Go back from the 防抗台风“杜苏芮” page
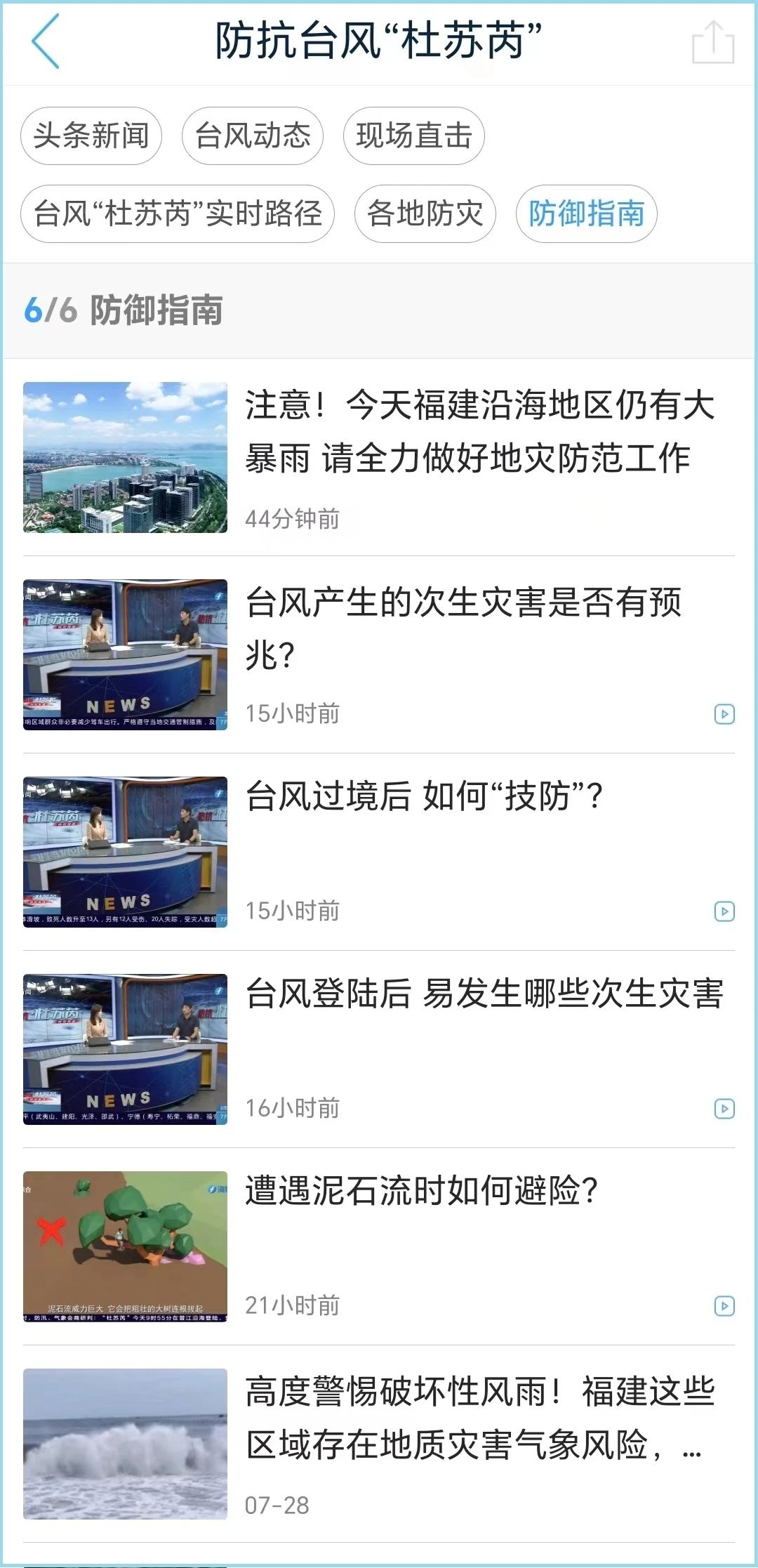The width and height of the screenshot is (758, 1568). 46,42
